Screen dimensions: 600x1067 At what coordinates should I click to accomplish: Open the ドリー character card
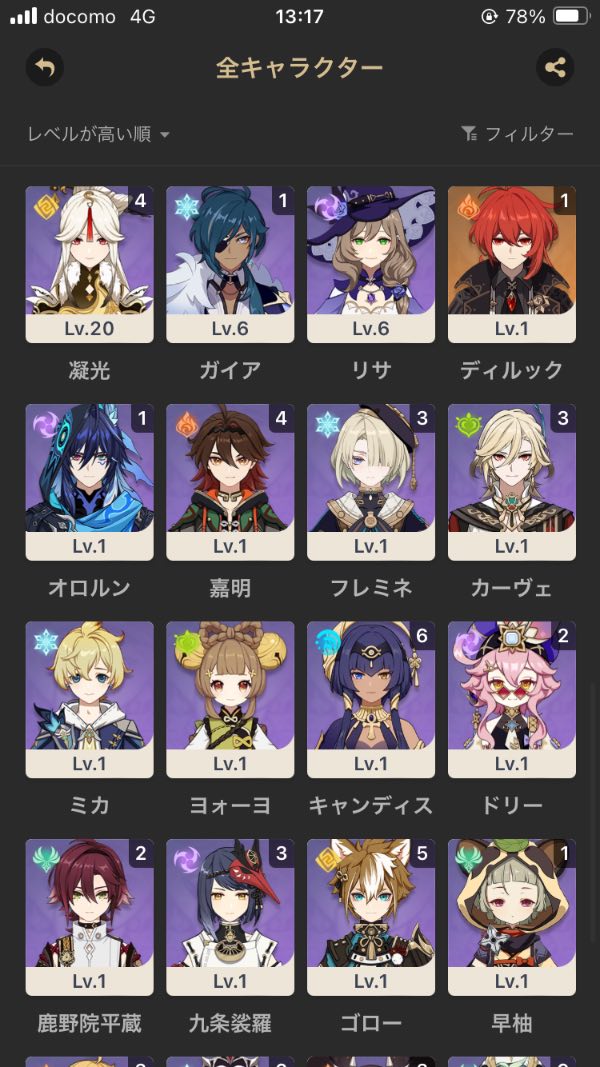coord(512,698)
